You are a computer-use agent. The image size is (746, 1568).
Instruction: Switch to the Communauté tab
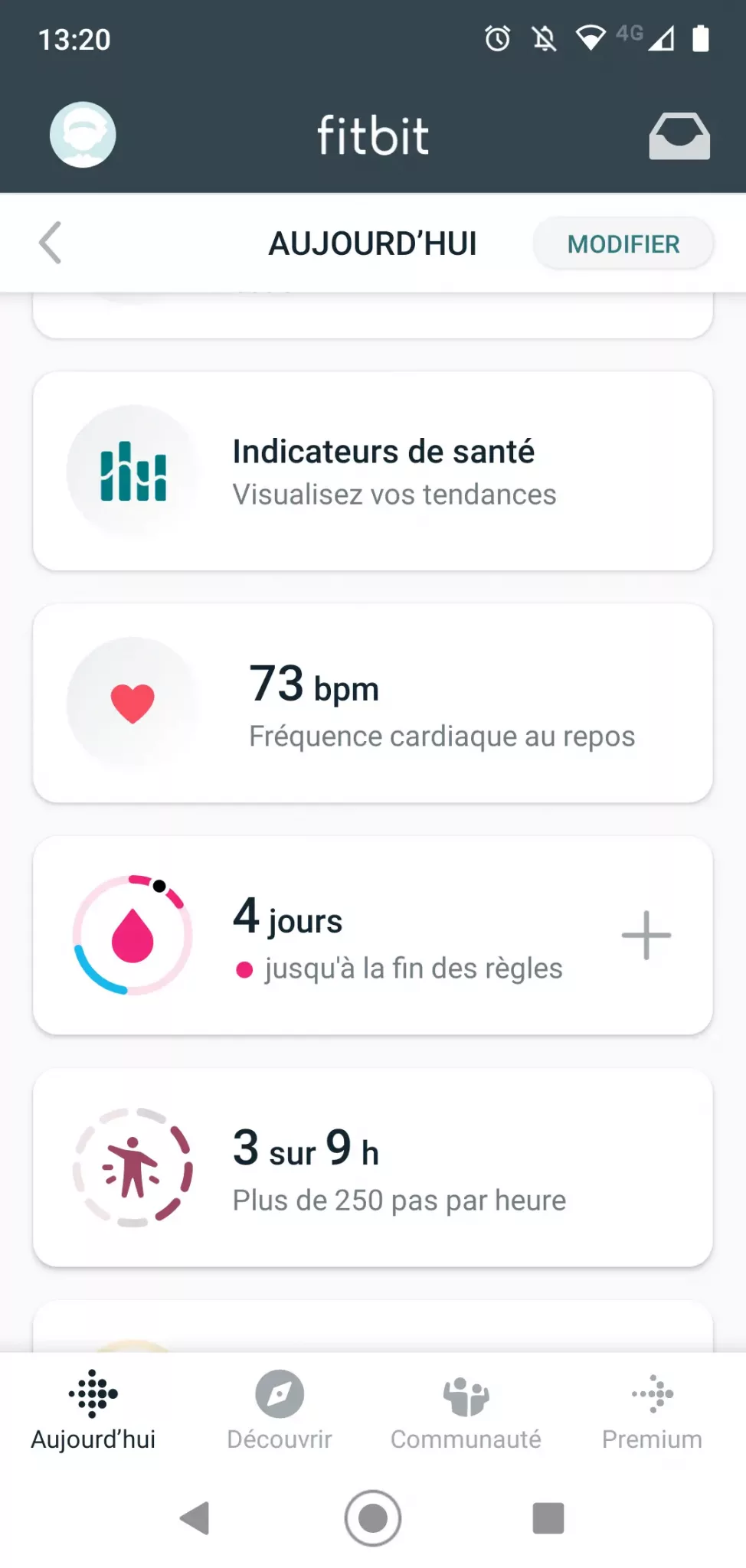pyautogui.click(x=466, y=1410)
